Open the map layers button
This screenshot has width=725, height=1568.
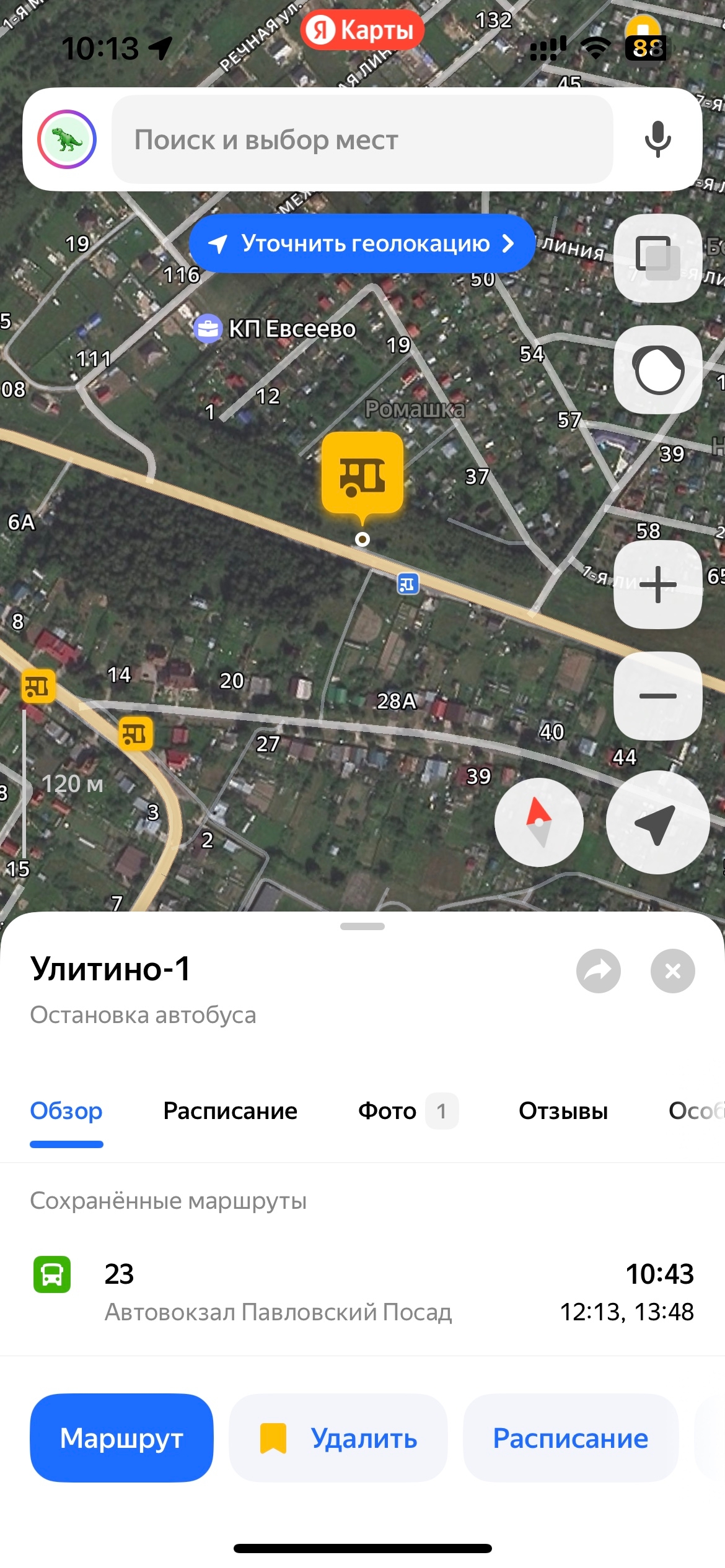(x=657, y=258)
